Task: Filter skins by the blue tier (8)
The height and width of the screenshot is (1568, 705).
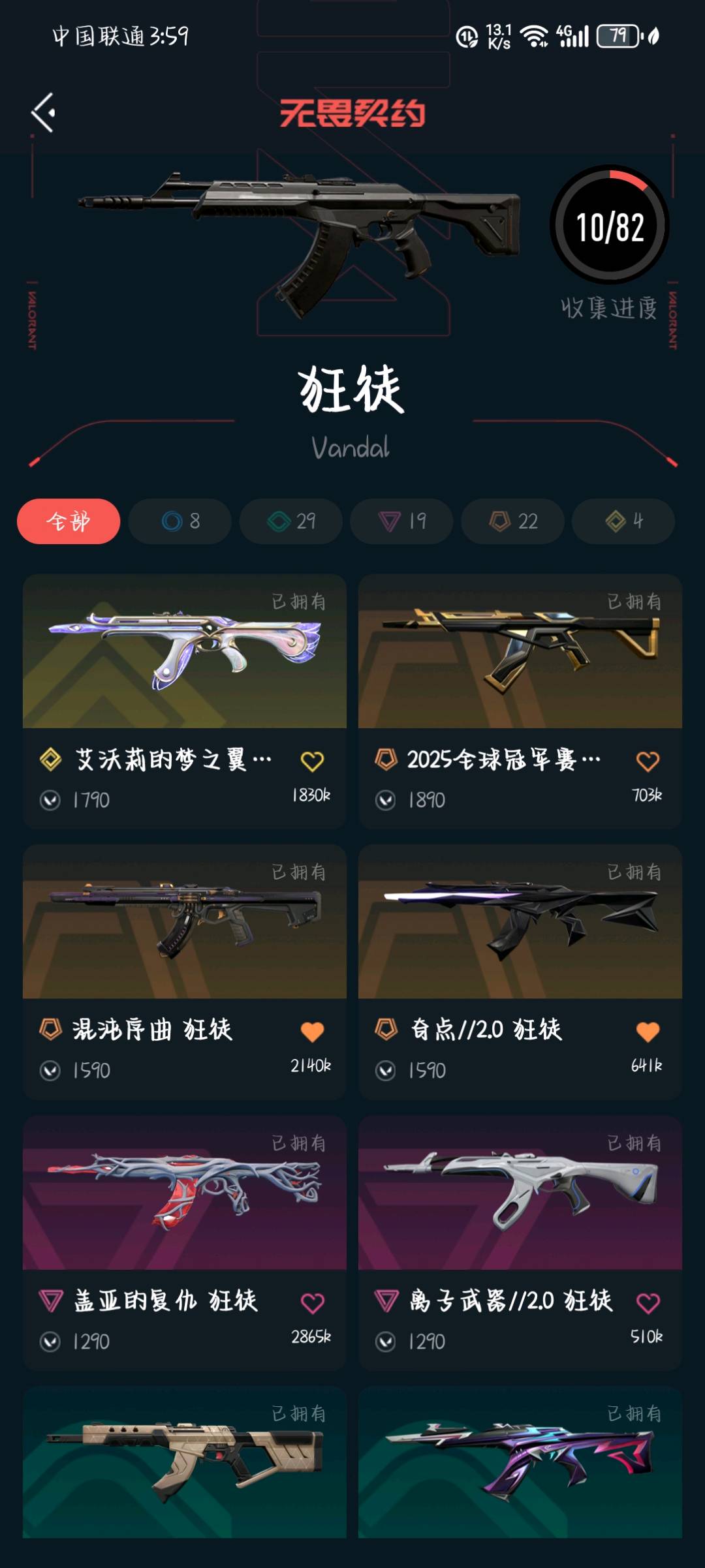Action: coord(180,521)
